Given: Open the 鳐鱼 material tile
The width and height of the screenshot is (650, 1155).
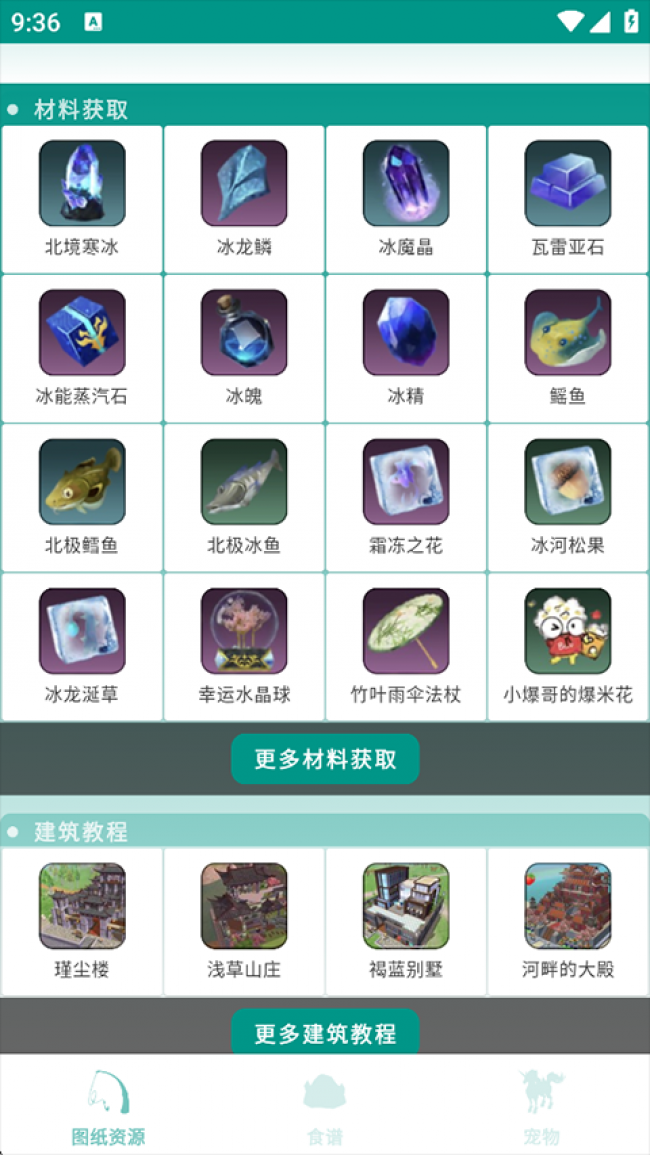Looking at the screenshot, I should (x=568, y=348).
